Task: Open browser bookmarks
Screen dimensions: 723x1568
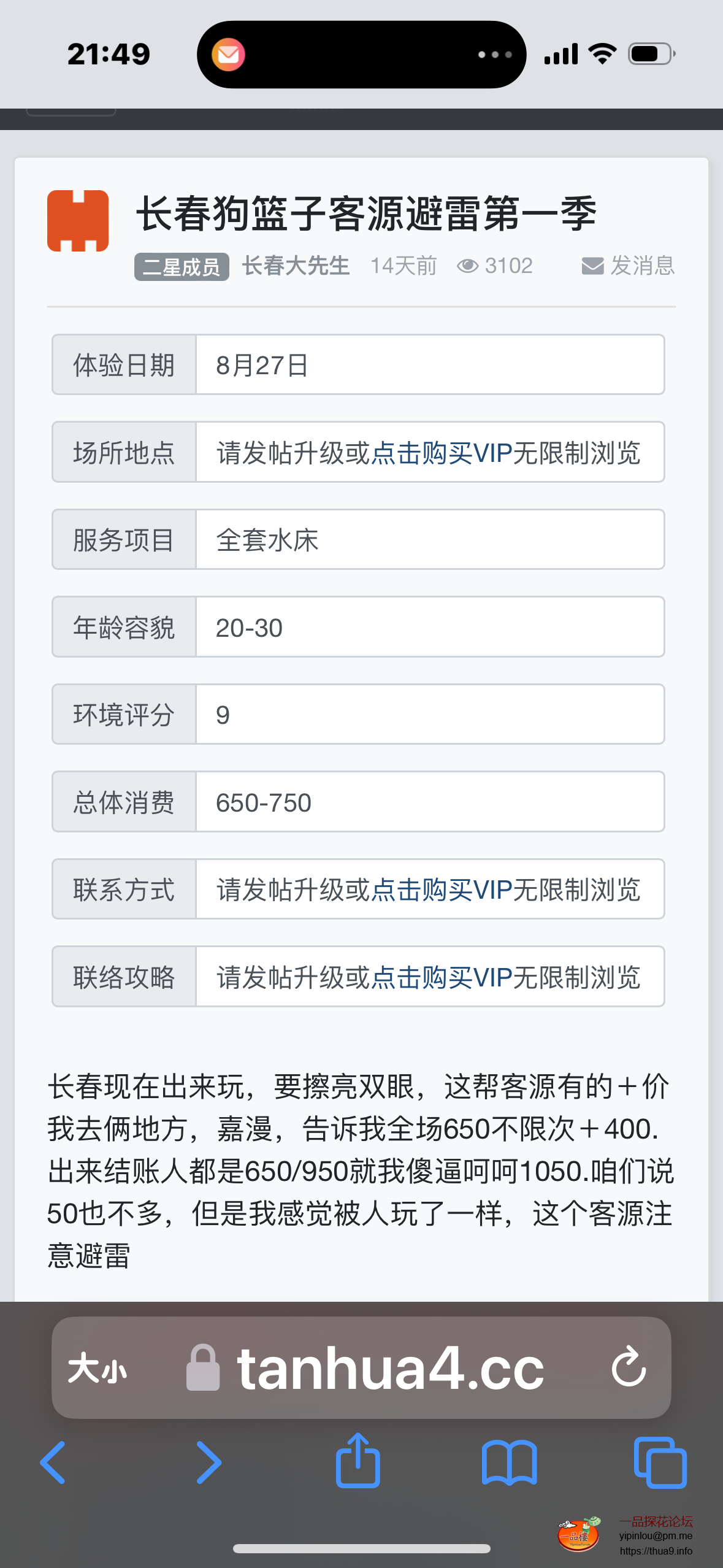Action: 509,1462
